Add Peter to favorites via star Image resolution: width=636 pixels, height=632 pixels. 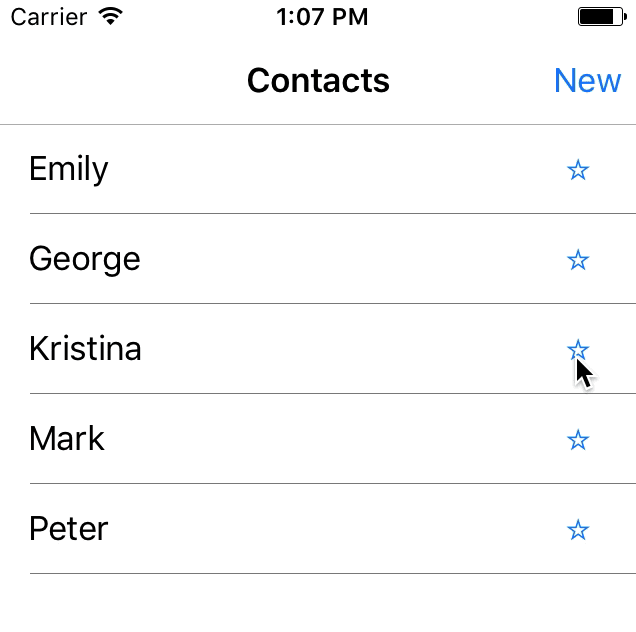[577, 530]
